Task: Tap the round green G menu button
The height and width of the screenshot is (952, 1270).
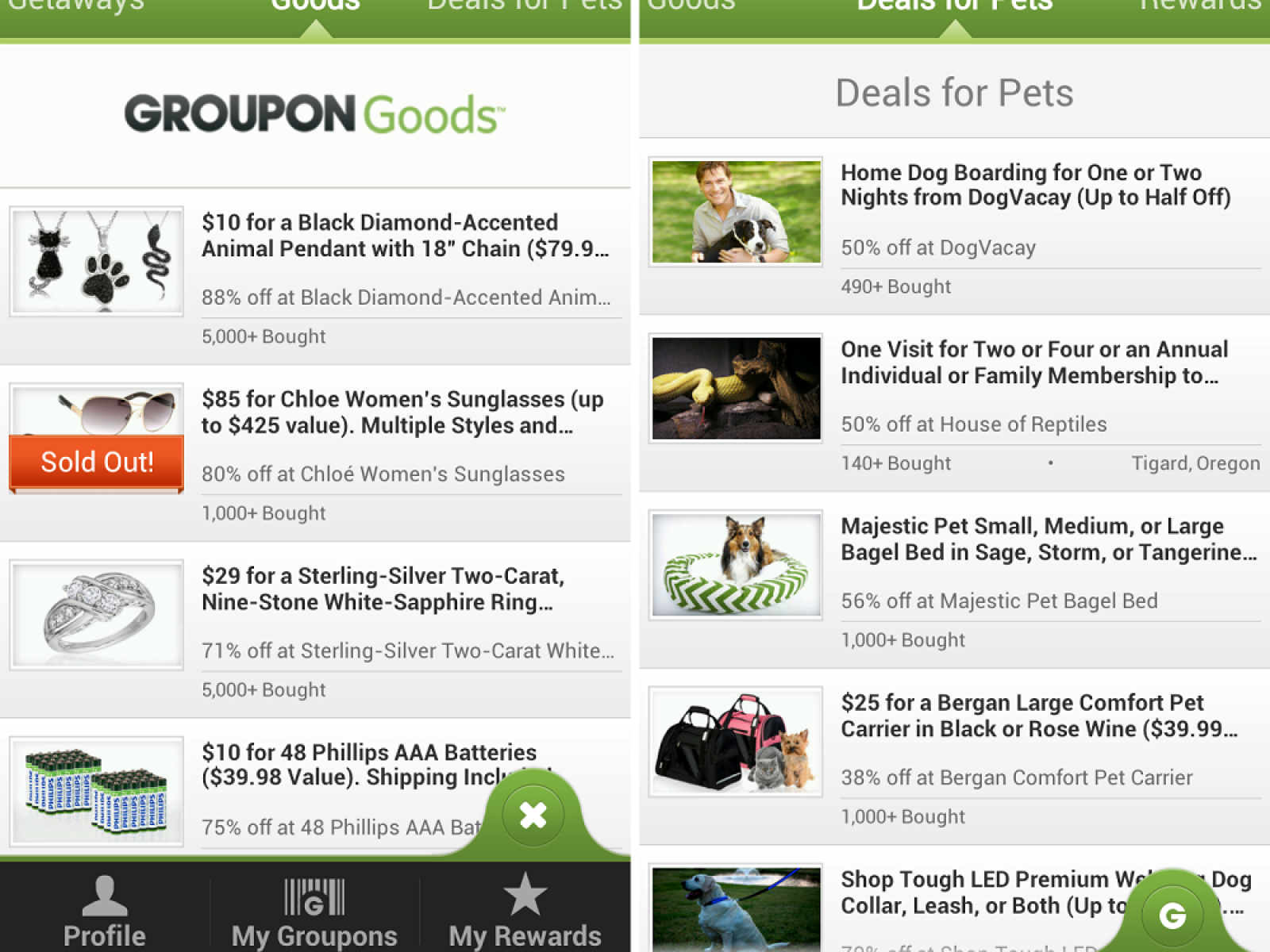Action: (x=1172, y=916)
